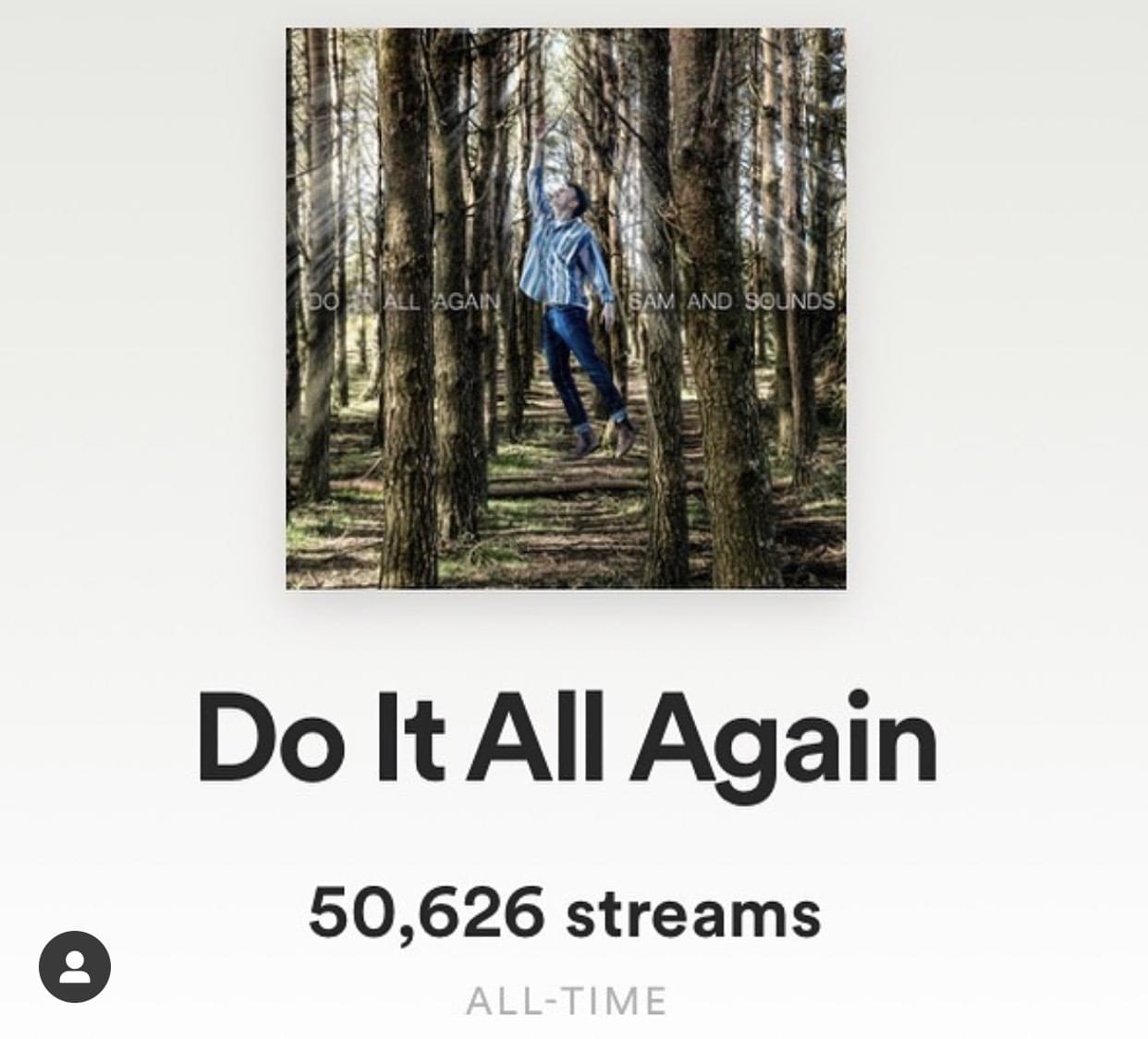Show the people tagged in this photo
This screenshot has height=1039, width=1148.
[75, 967]
